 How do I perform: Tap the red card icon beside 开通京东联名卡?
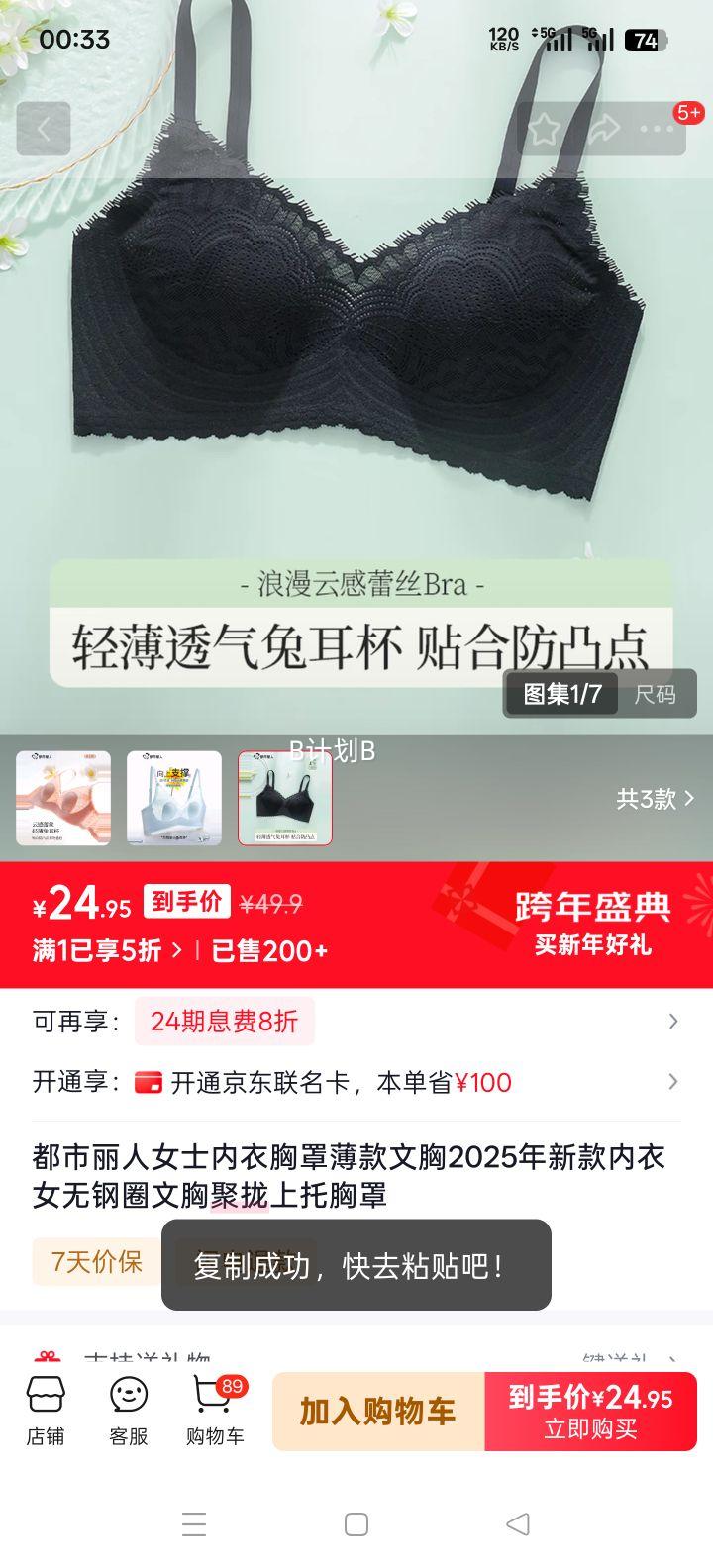tap(151, 1082)
